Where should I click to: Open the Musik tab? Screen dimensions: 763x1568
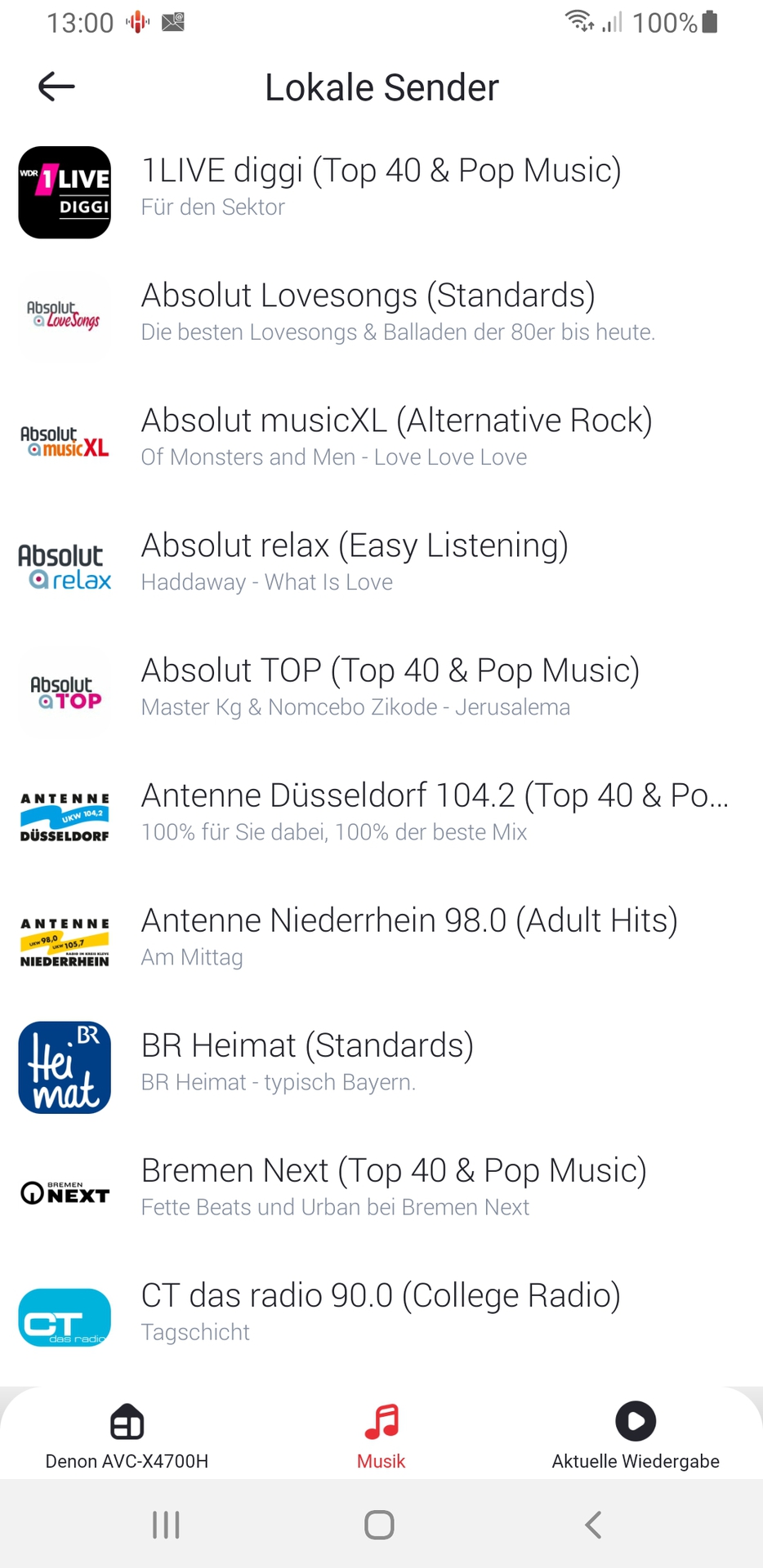[x=381, y=1437]
